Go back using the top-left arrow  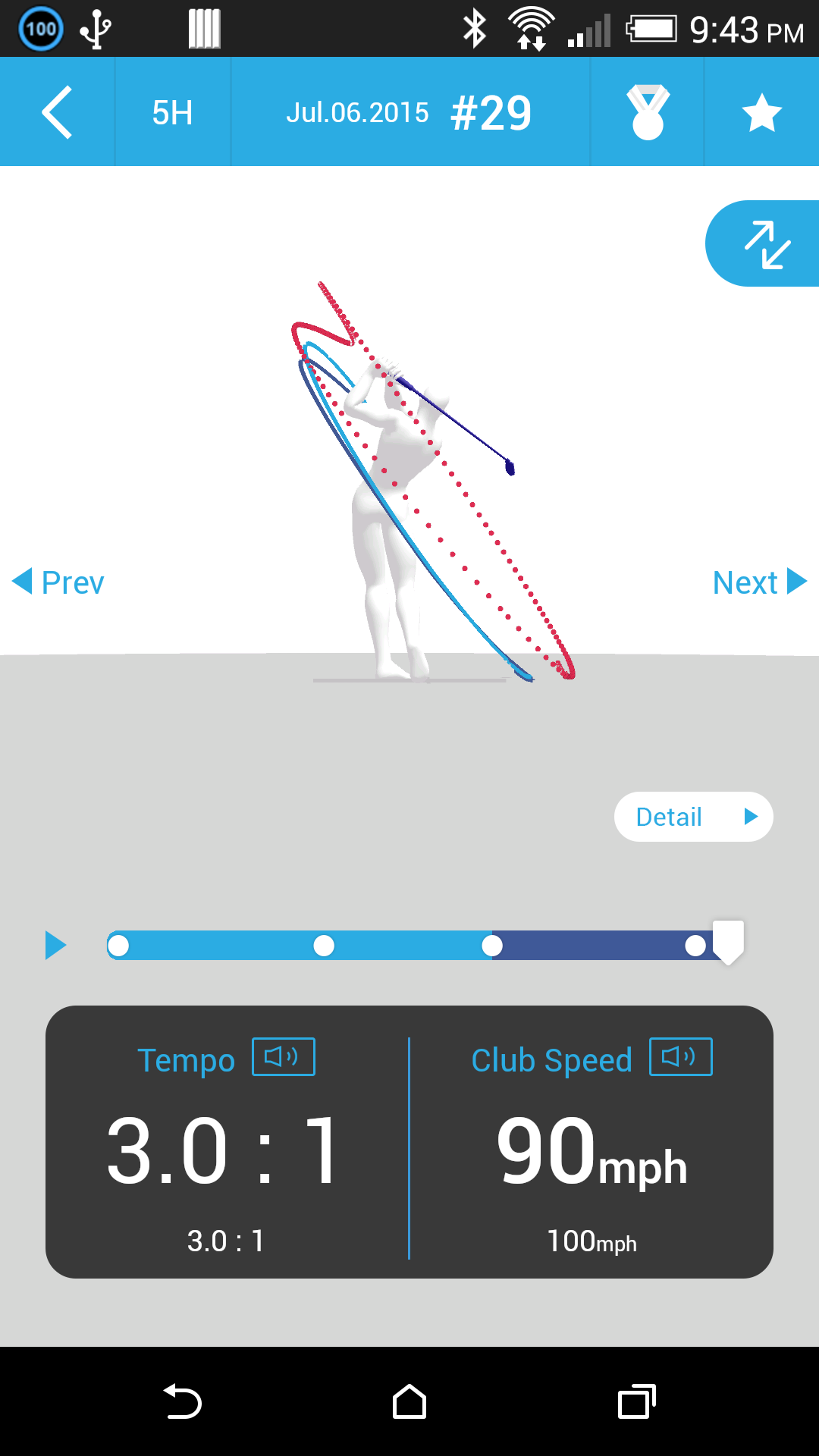point(57,112)
